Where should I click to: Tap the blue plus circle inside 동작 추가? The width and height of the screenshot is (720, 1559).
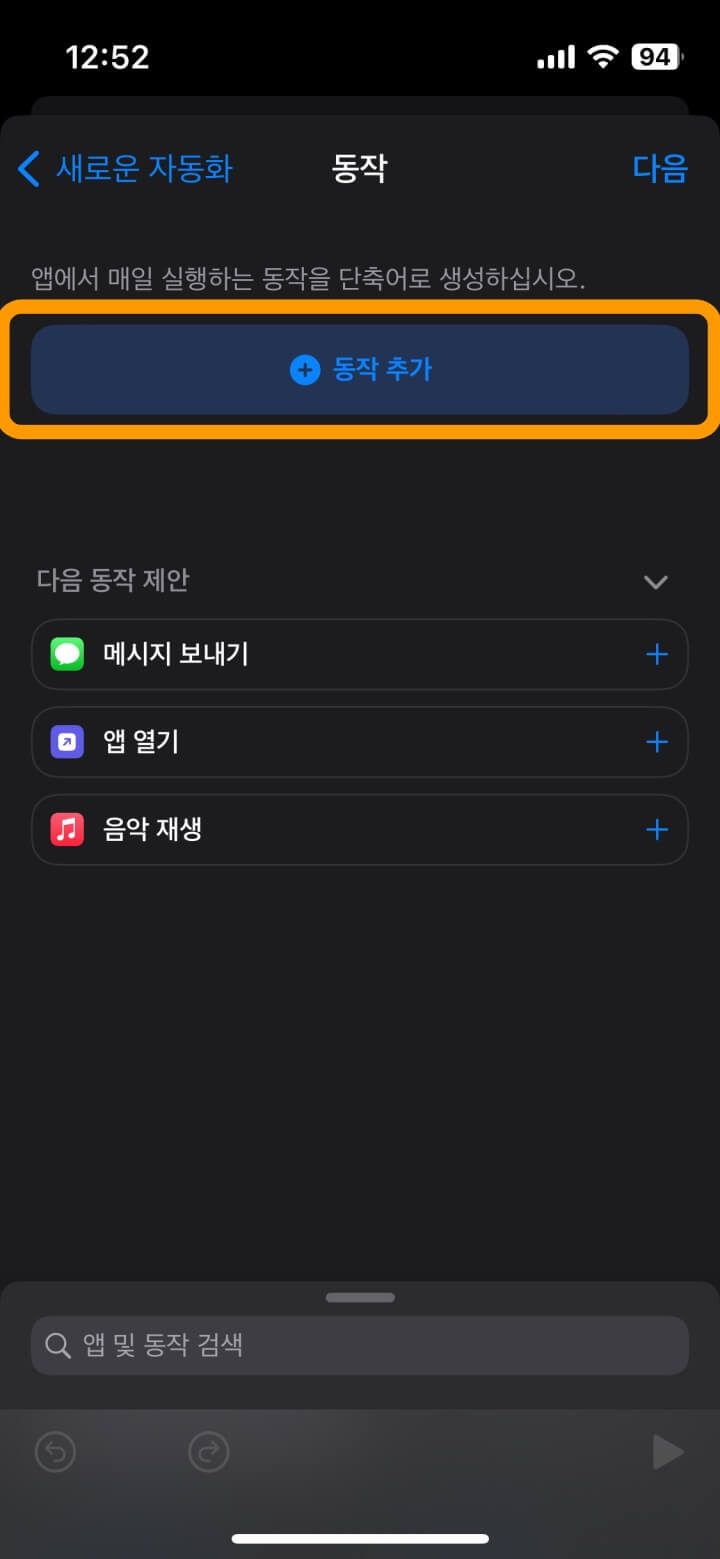[x=303, y=369]
